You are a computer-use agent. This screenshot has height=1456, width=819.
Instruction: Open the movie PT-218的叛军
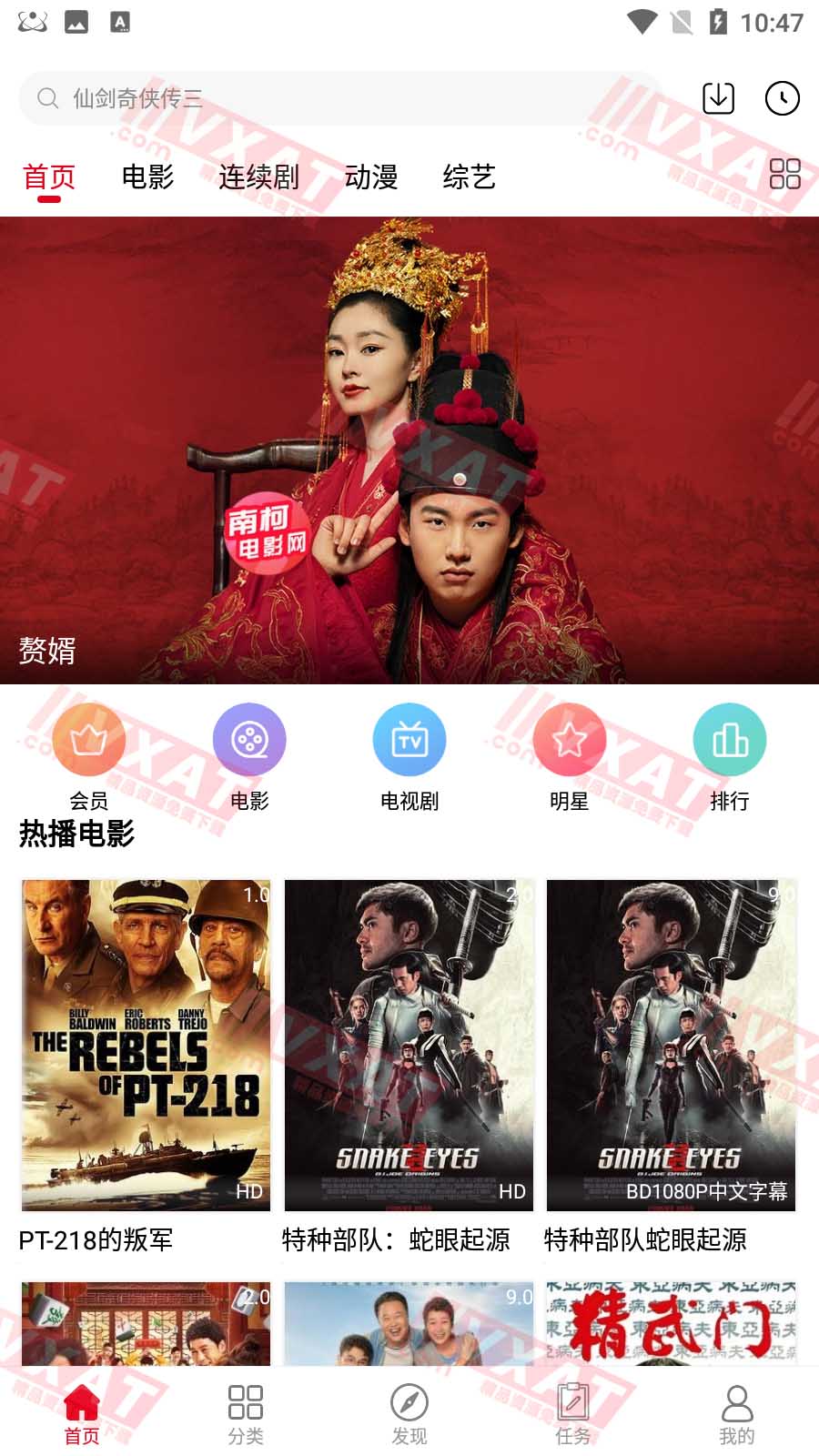[146, 1046]
